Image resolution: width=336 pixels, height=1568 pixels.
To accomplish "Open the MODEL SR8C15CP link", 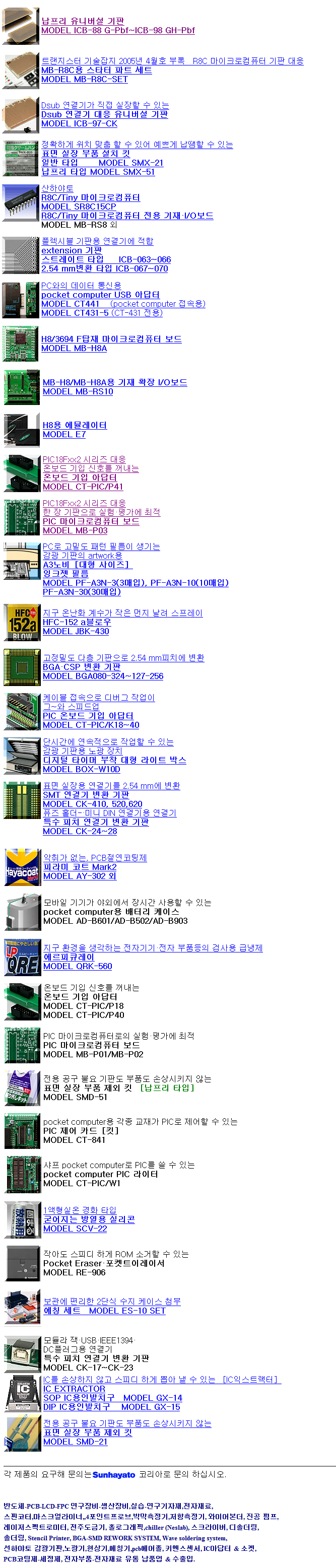I will tap(79, 207).
